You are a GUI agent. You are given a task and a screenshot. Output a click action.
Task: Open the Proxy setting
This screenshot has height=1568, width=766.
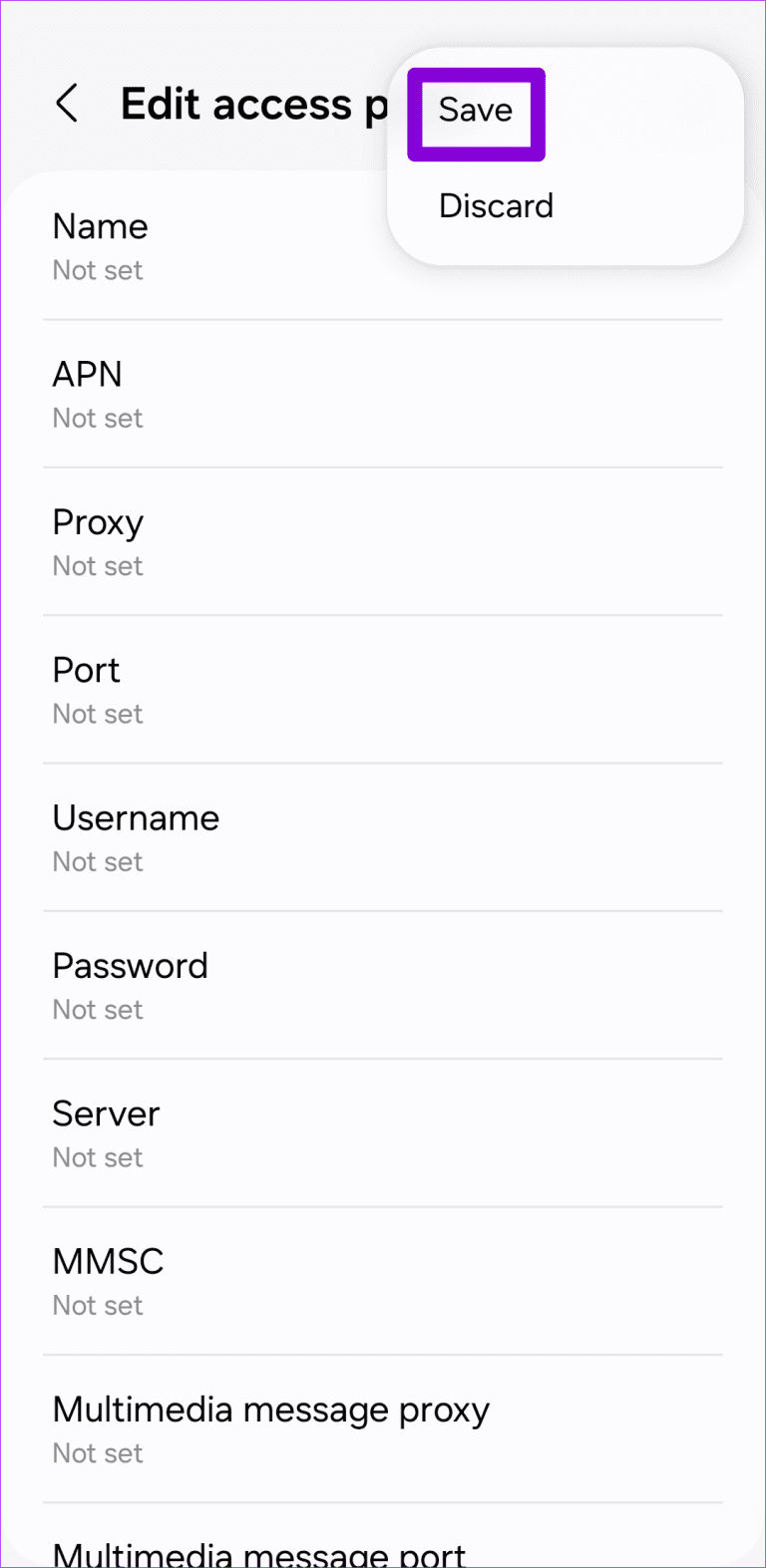pyautogui.click(x=98, y=521)
